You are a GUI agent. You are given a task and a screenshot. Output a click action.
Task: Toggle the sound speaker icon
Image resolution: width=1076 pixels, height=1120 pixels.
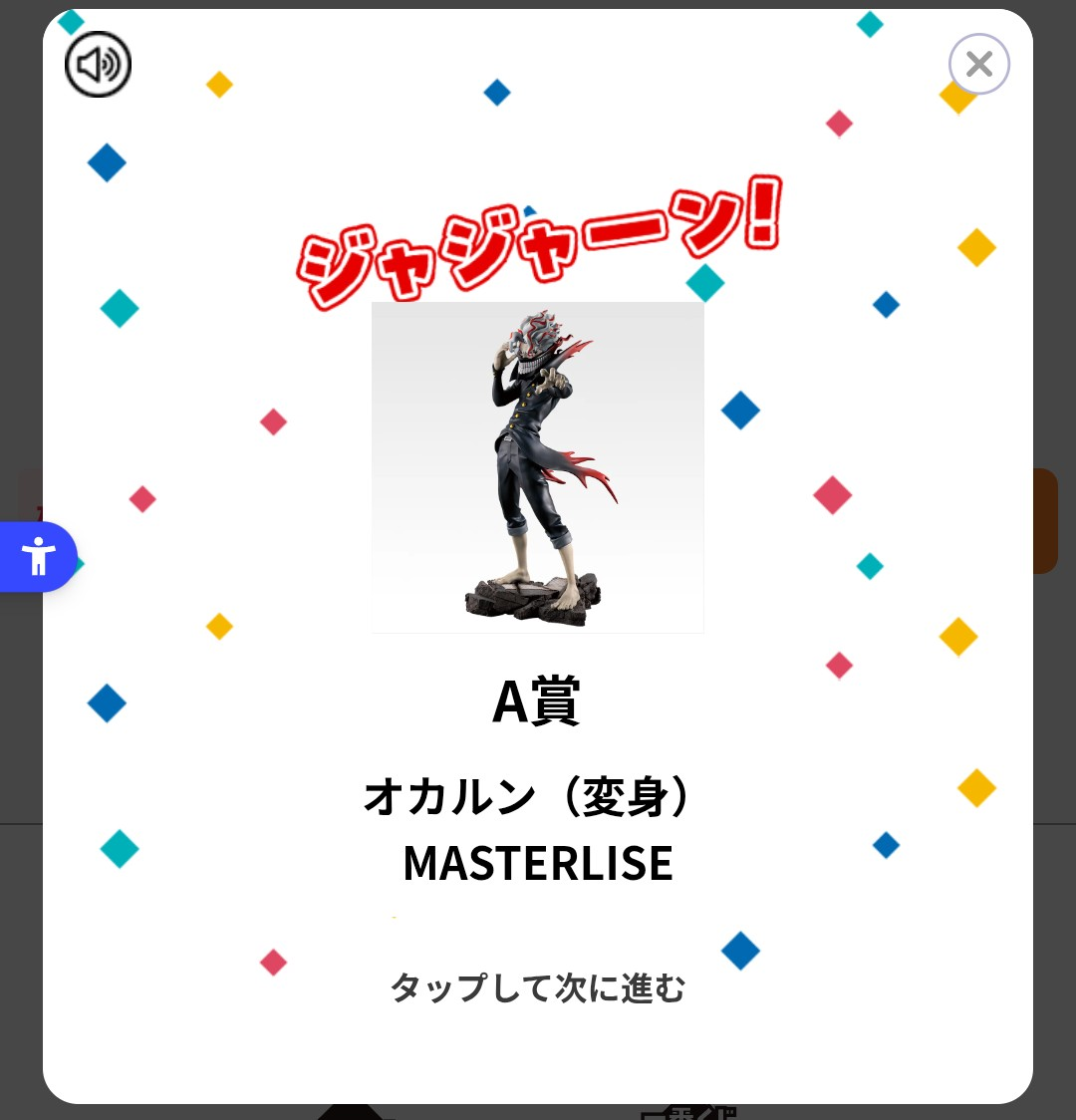click(x=98, y=65)
